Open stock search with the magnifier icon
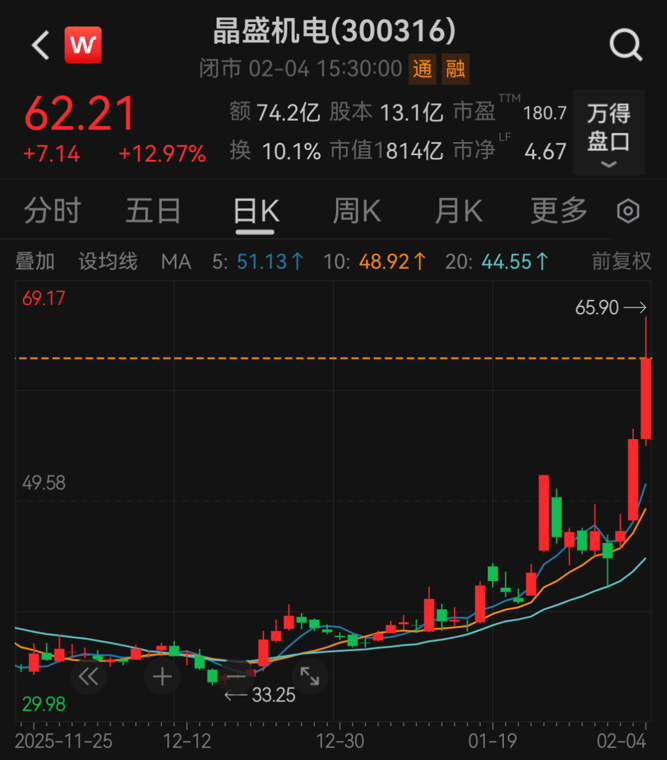 tap(626, 45)
